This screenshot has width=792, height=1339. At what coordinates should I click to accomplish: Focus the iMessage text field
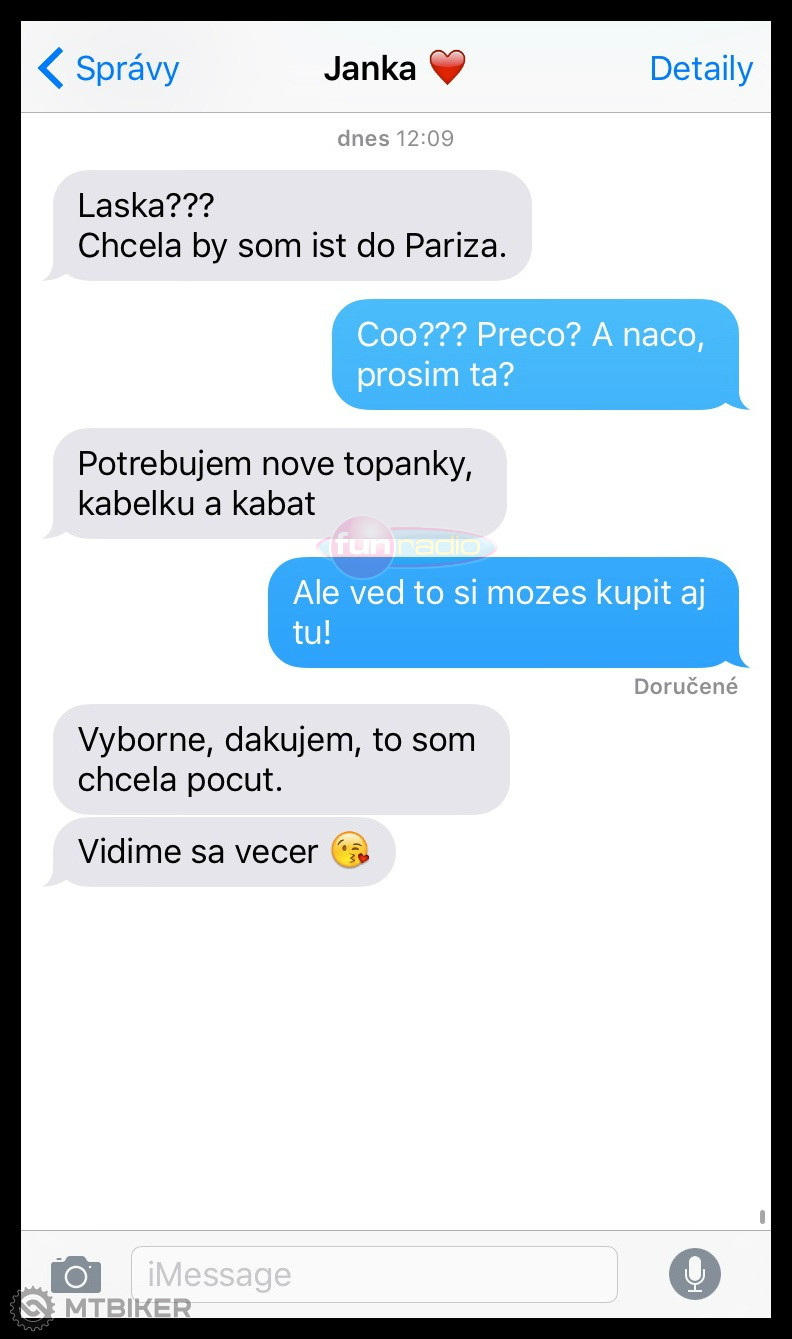coord(374,1275)
